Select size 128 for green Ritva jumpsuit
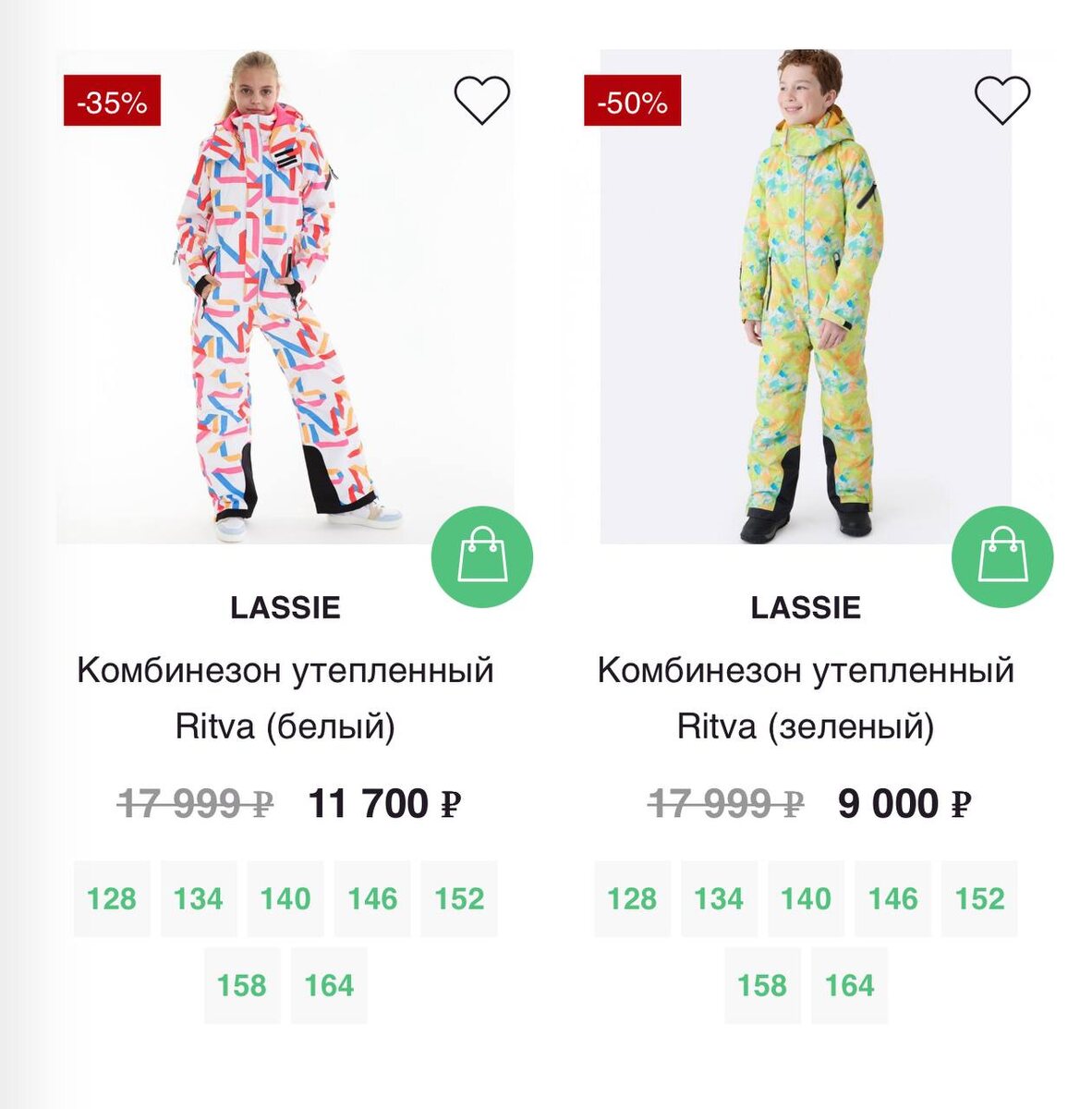Viewport: 1092px width, 1109px height. pyautogui.click(x=632, y=899)
